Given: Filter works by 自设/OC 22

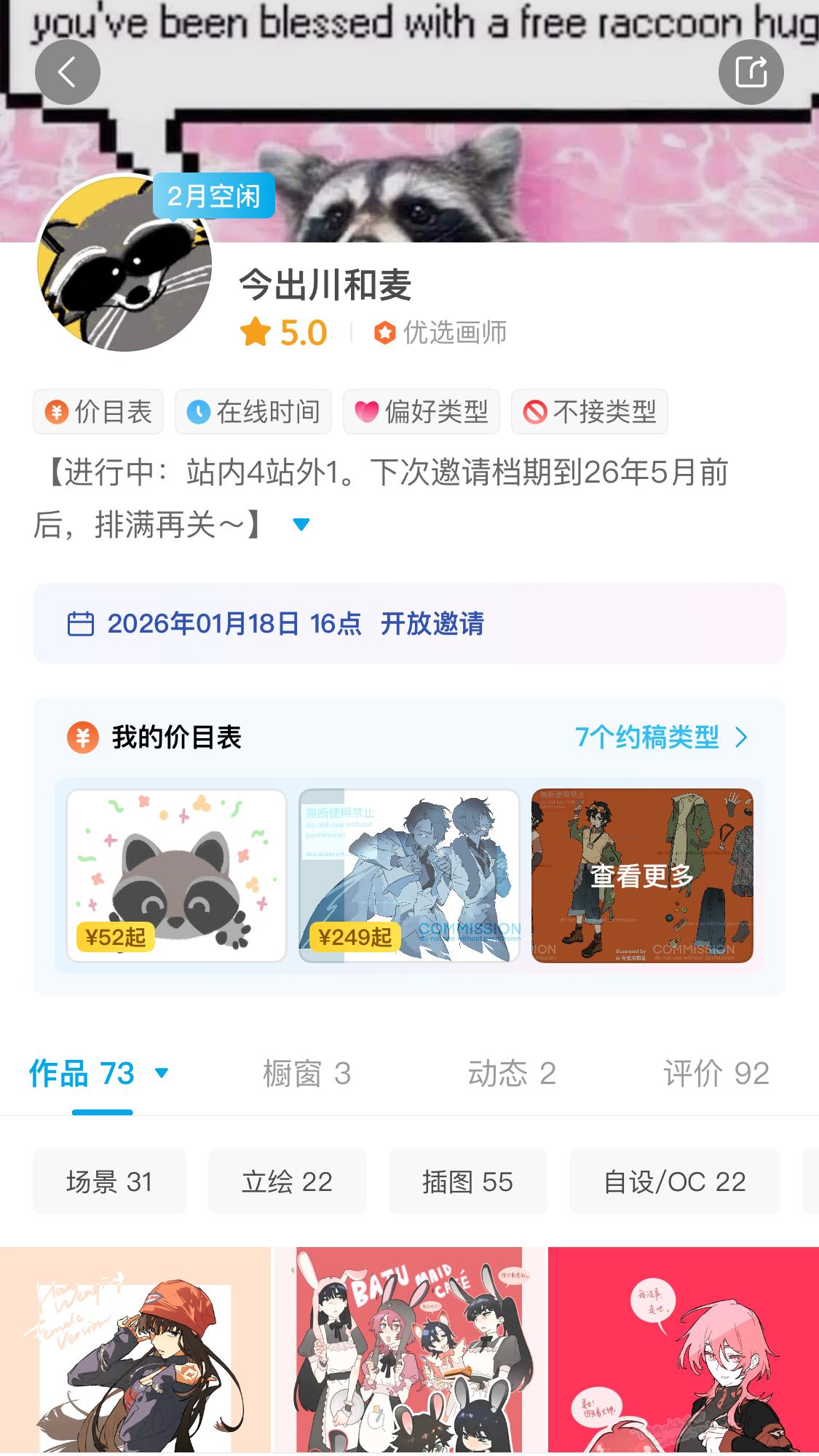Looking at the screenshot, I should click(x=674, y=1182).
